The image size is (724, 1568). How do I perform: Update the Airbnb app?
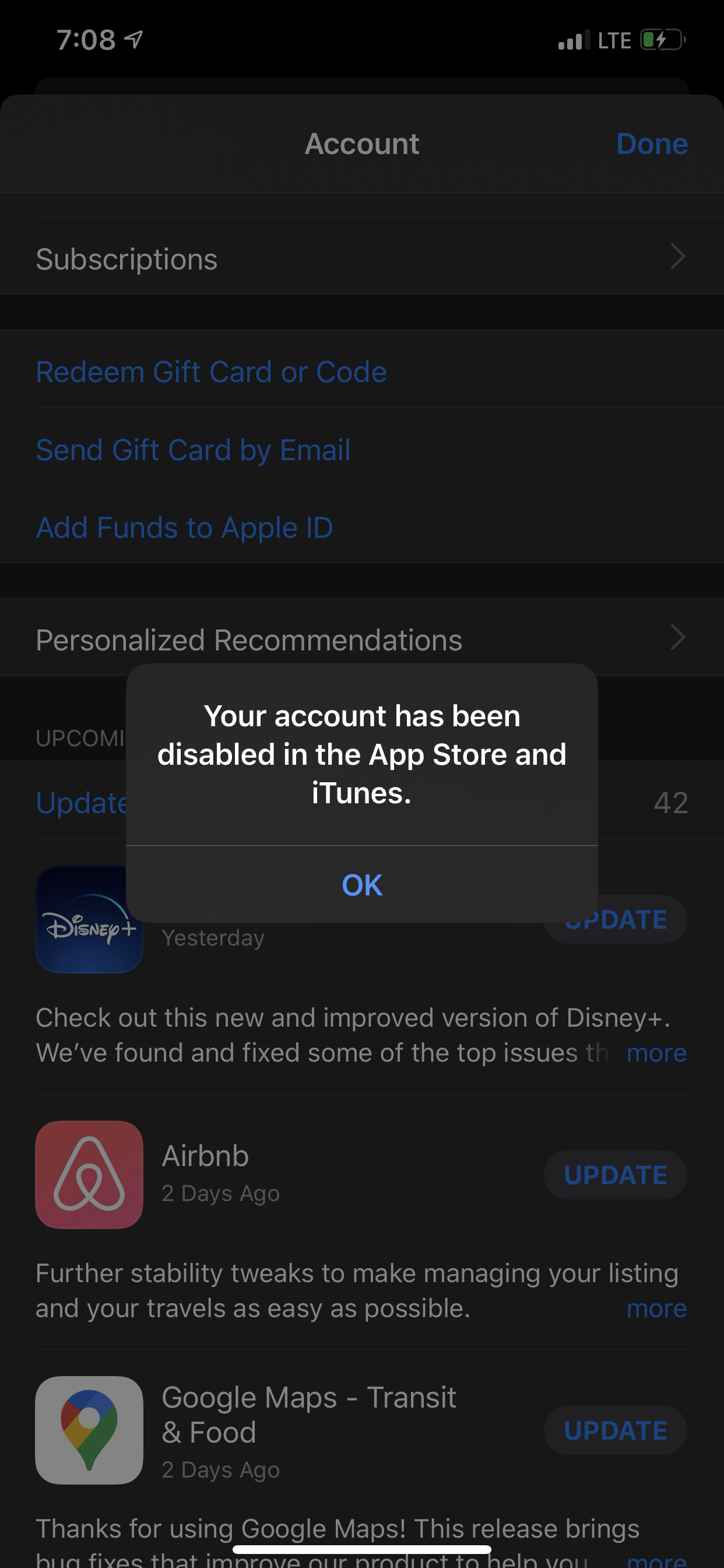pos(615,1175)
